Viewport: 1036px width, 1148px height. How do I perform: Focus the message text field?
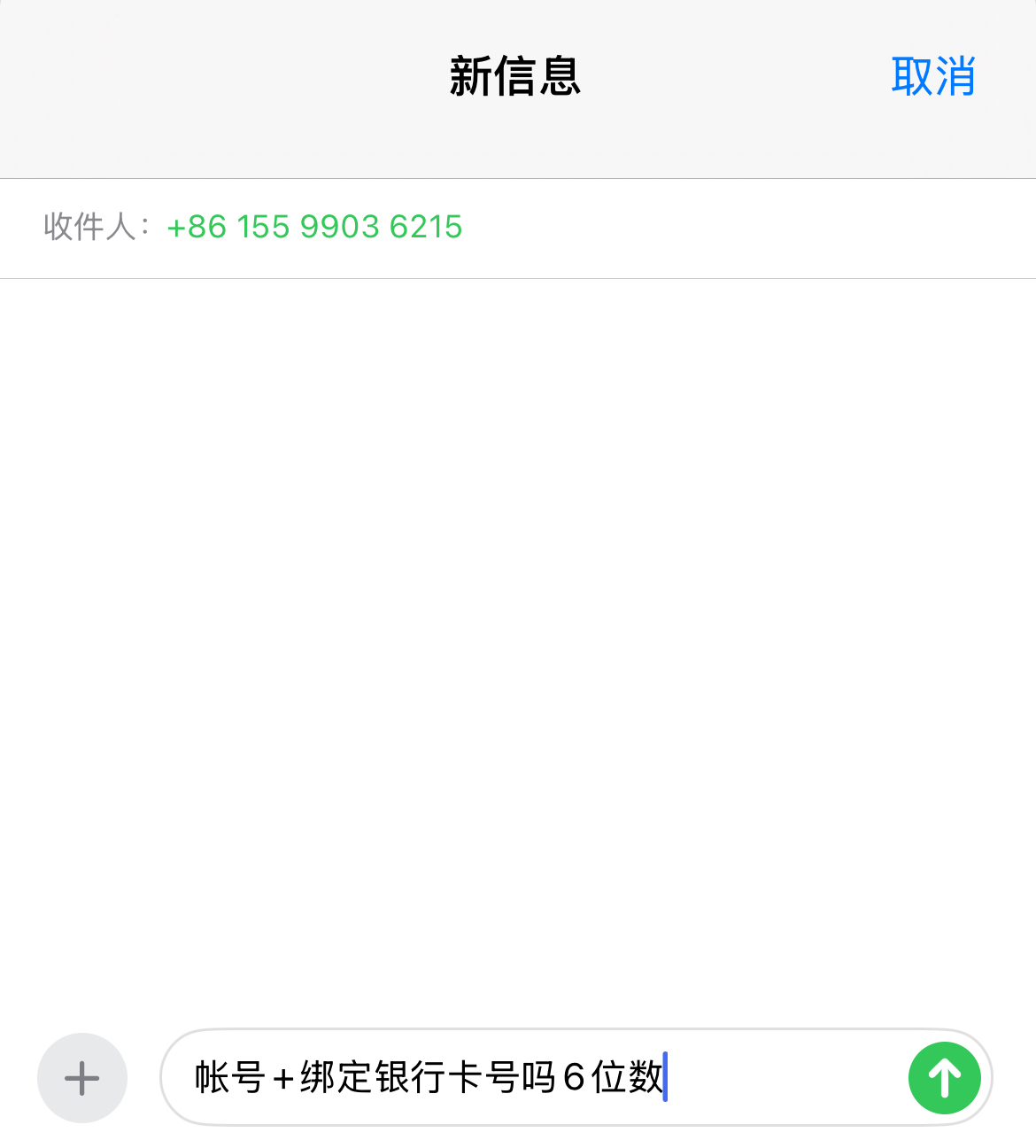pyautogui.click(x=531, y=1078)
